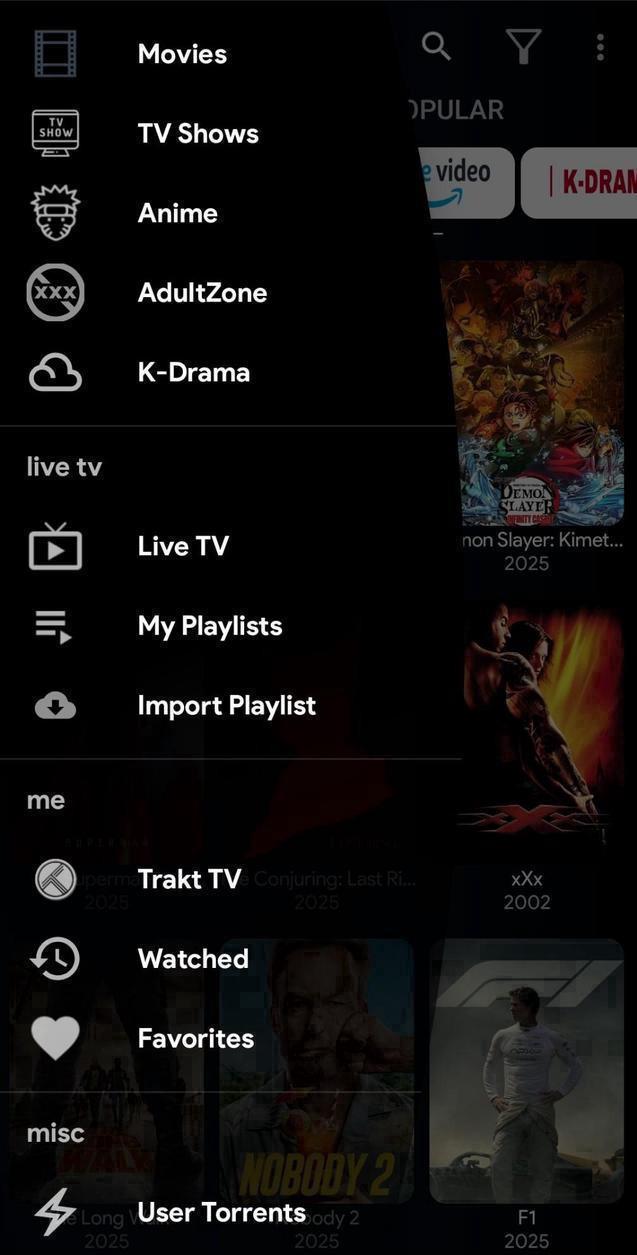This screenshot has width=637, height=1255.
Task: Open the three-dot overflow menu
Action: (600, 46)
